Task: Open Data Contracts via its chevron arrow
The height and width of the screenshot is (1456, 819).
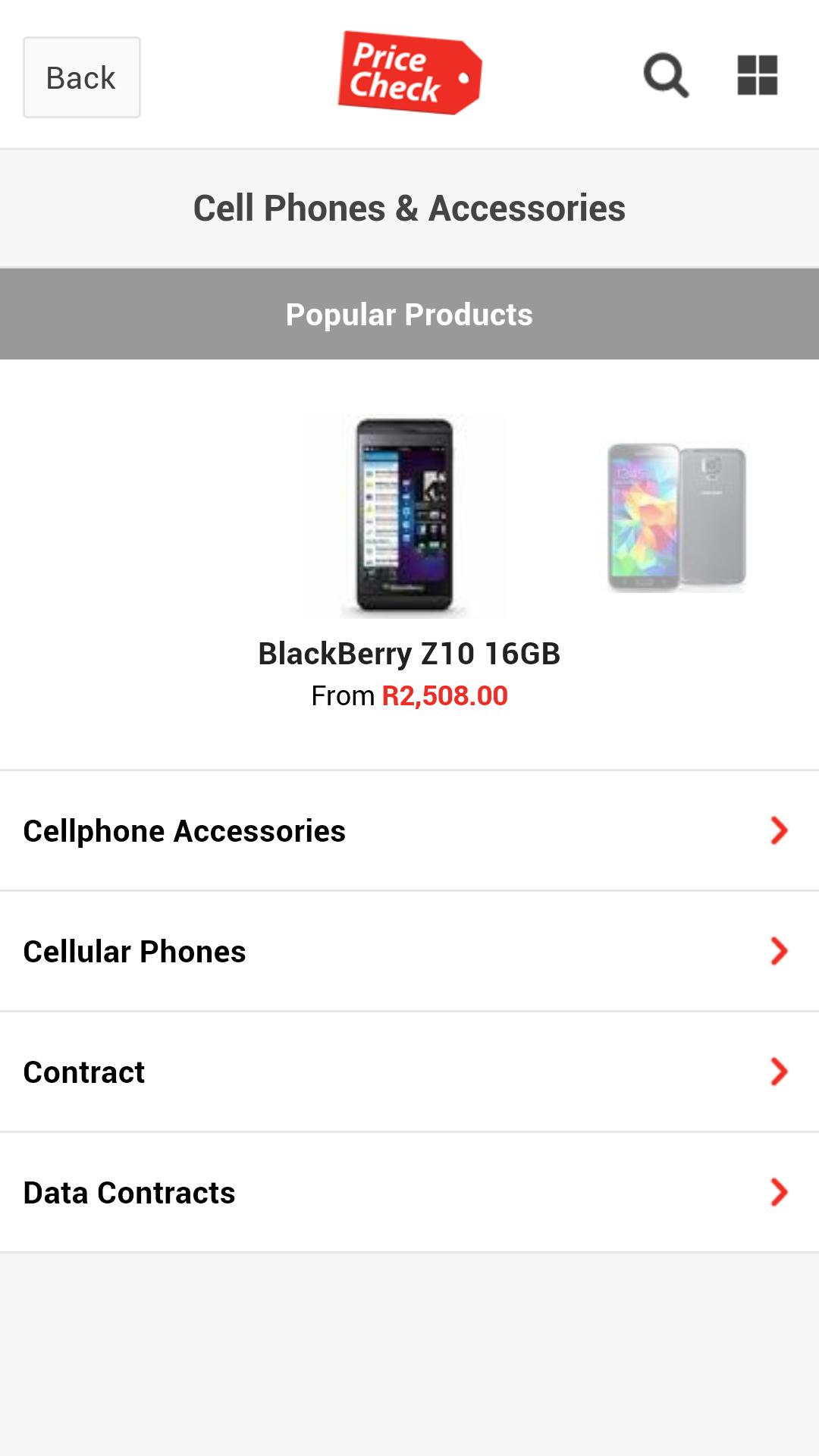Action: coord(779,1194)
